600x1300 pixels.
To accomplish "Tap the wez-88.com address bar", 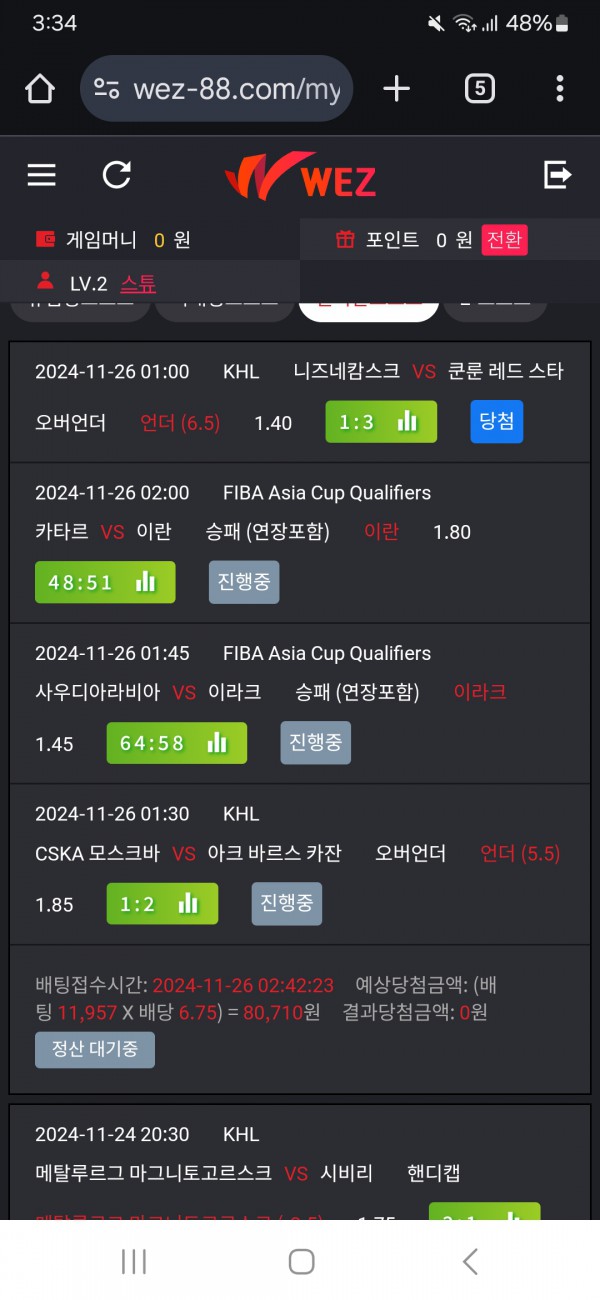I will click(x=217, y=89).
